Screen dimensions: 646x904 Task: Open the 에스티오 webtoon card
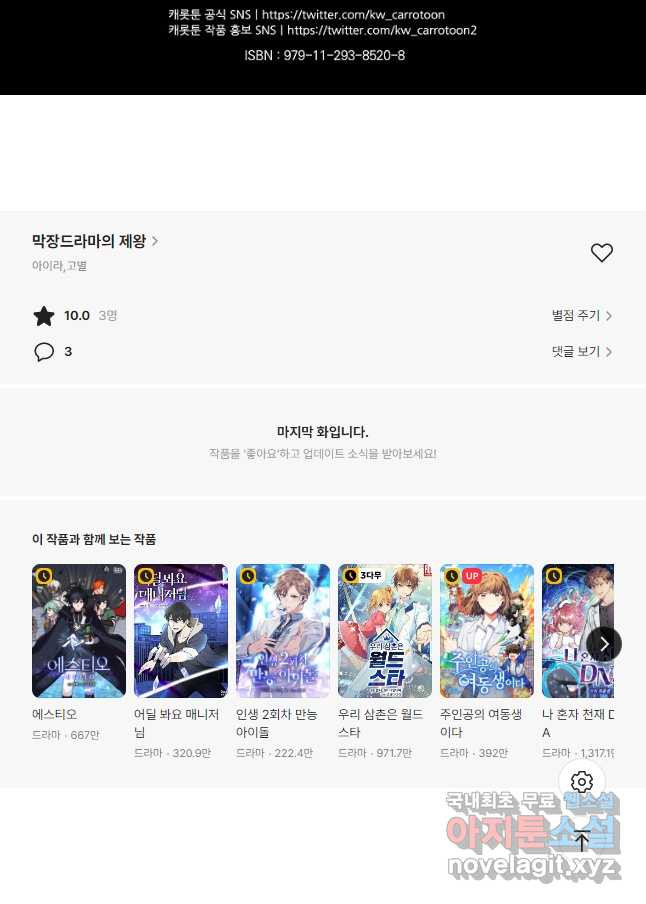click(x=79, y=631)
